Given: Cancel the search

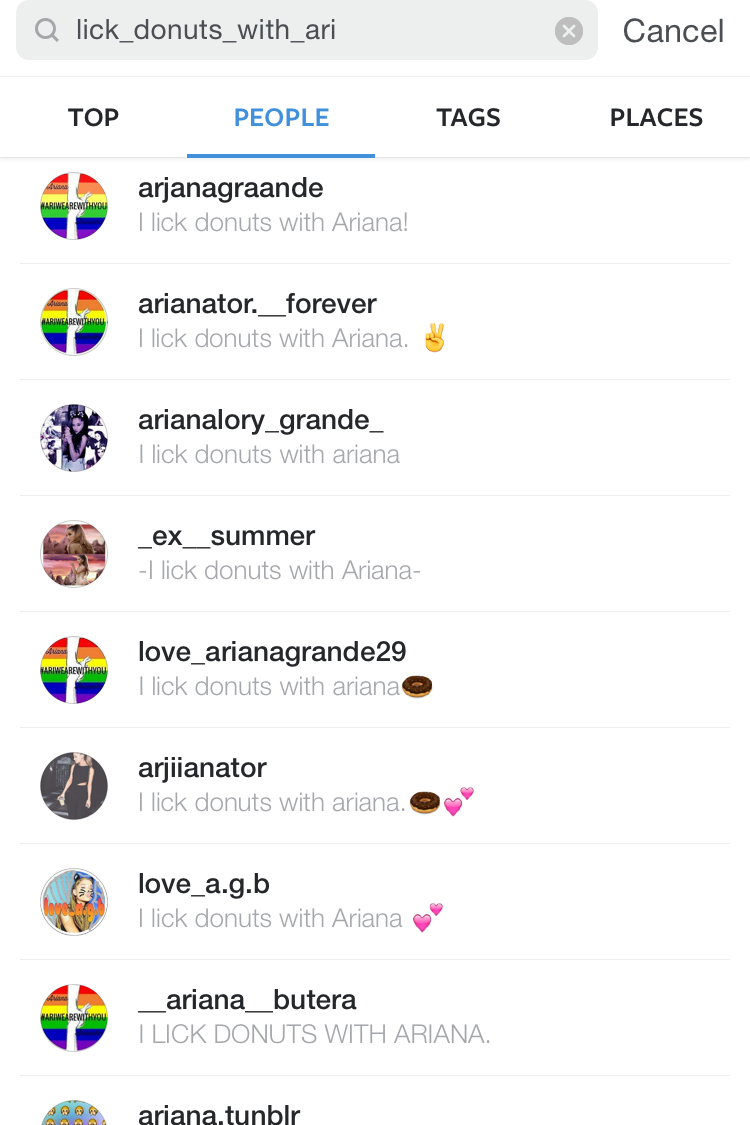Looking at the screenshot, I should click(x=672, y=31).
